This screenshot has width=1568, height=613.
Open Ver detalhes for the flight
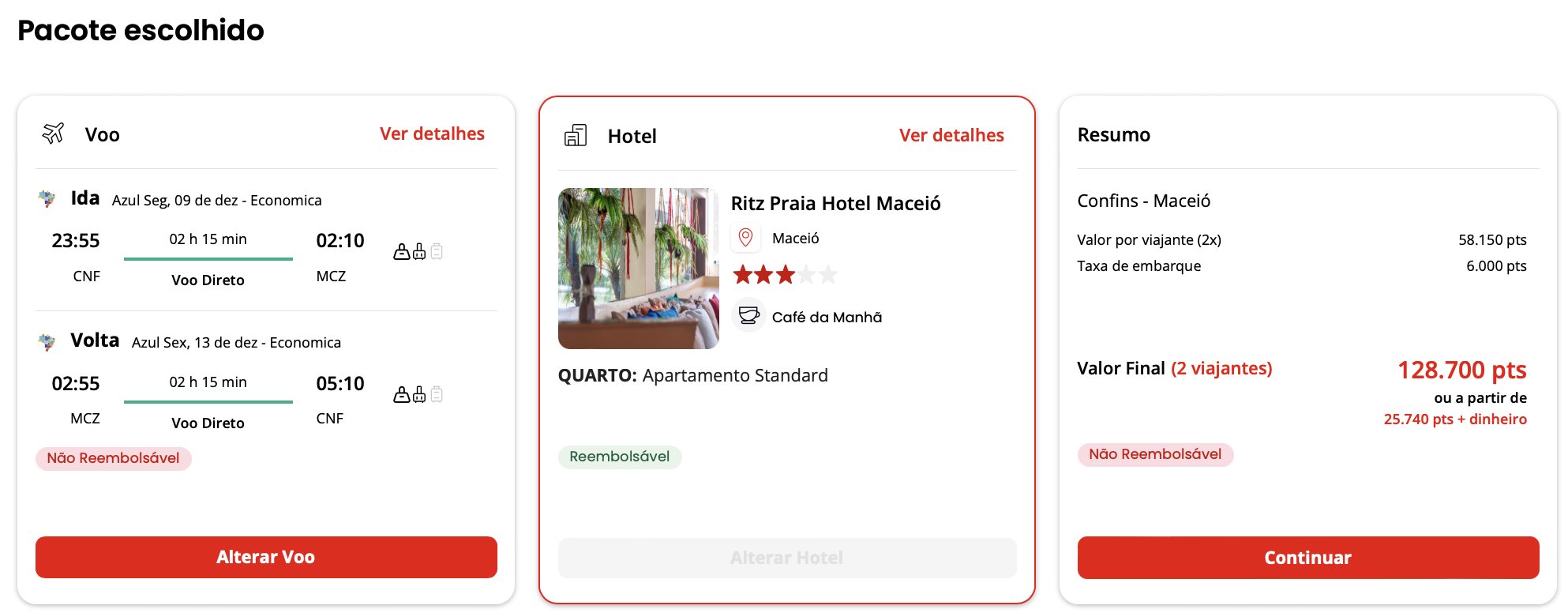point(432,134)
